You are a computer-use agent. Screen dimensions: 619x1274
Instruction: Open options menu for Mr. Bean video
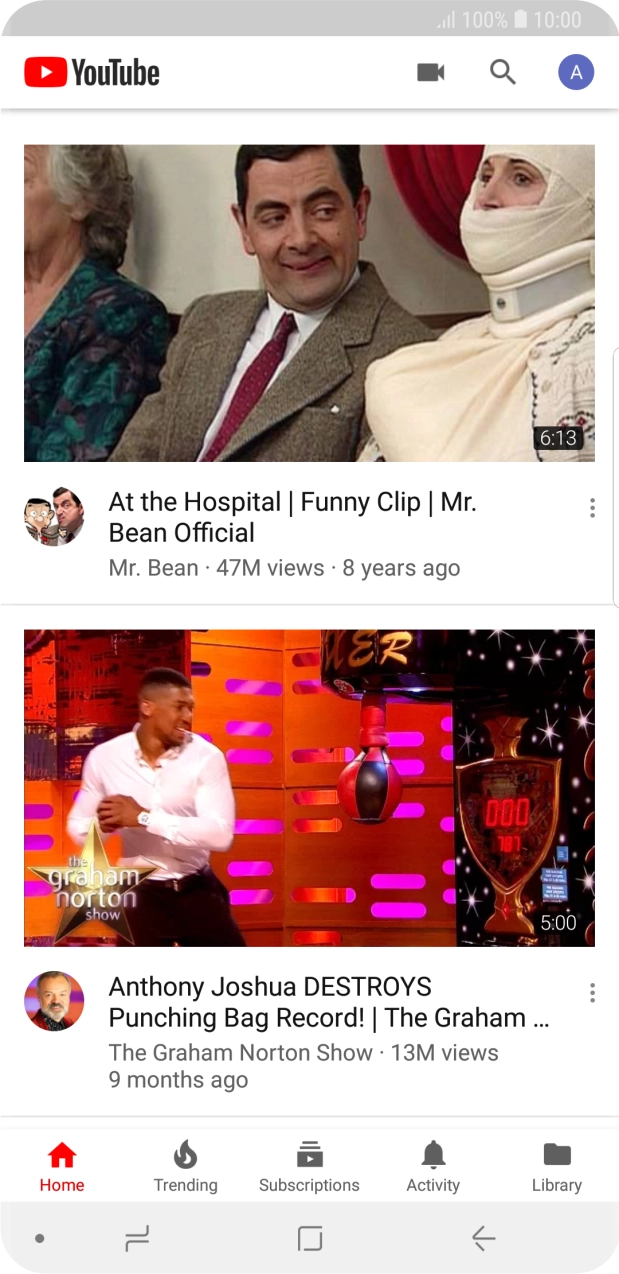592,508
